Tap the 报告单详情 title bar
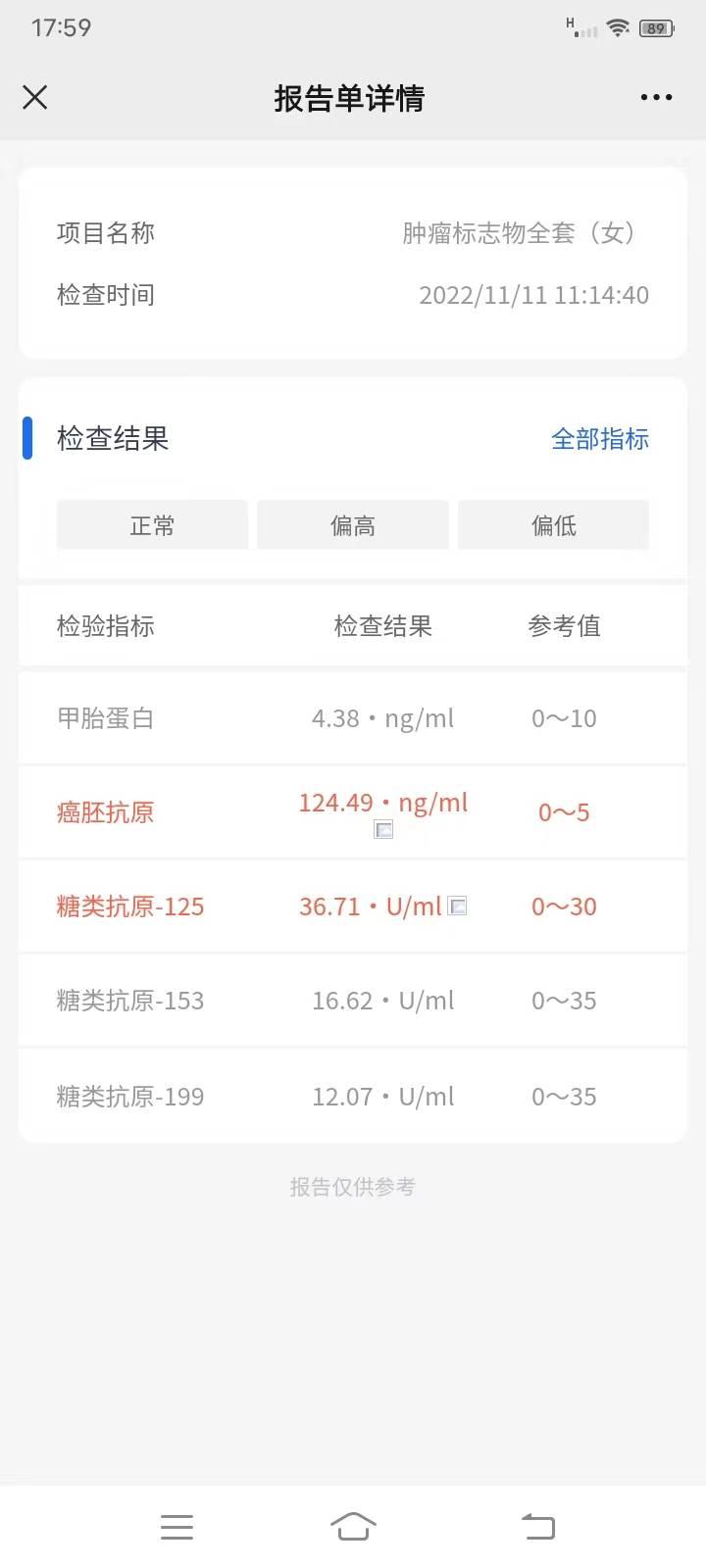706x1568 pixels. pyautogui.click(x=350, y=97)
